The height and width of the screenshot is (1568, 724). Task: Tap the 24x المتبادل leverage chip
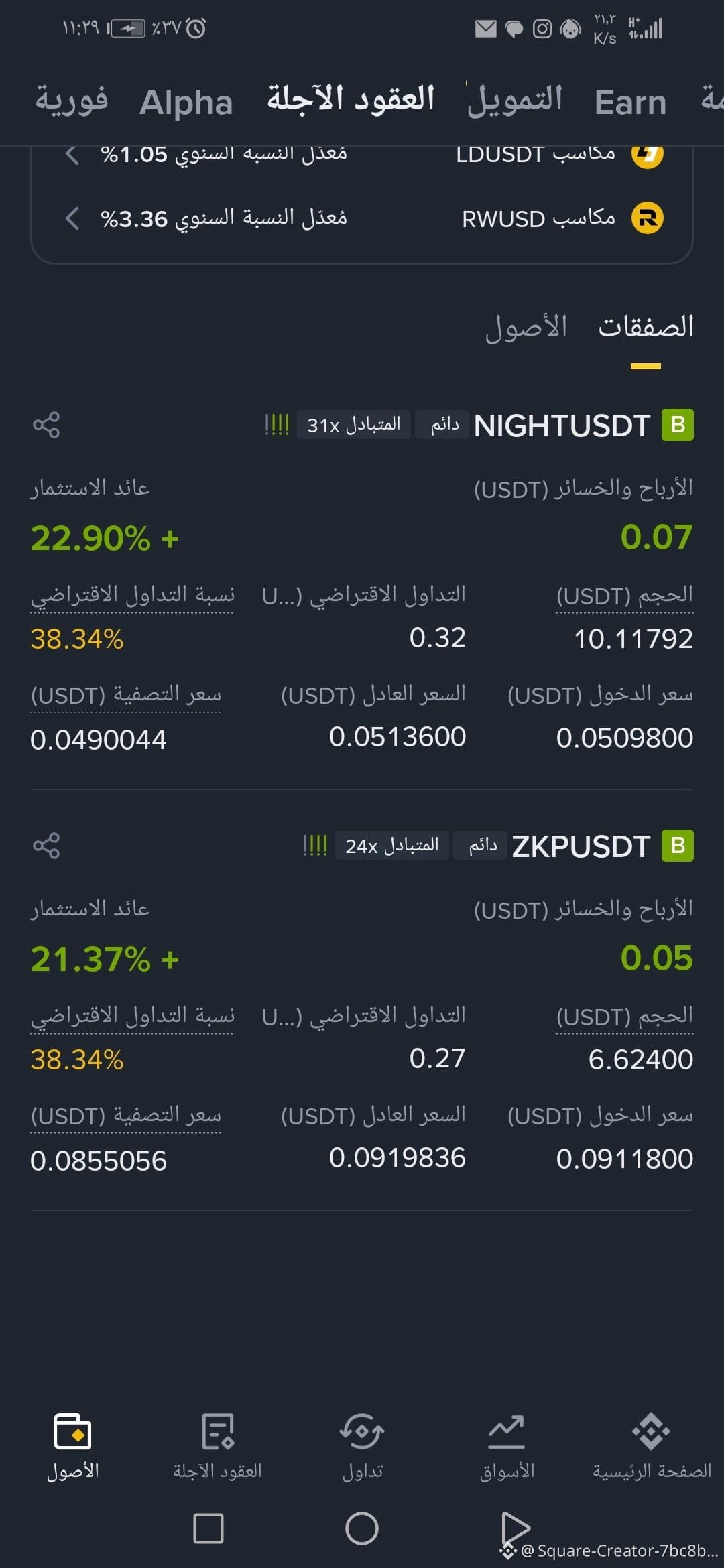tap(391, 846)
